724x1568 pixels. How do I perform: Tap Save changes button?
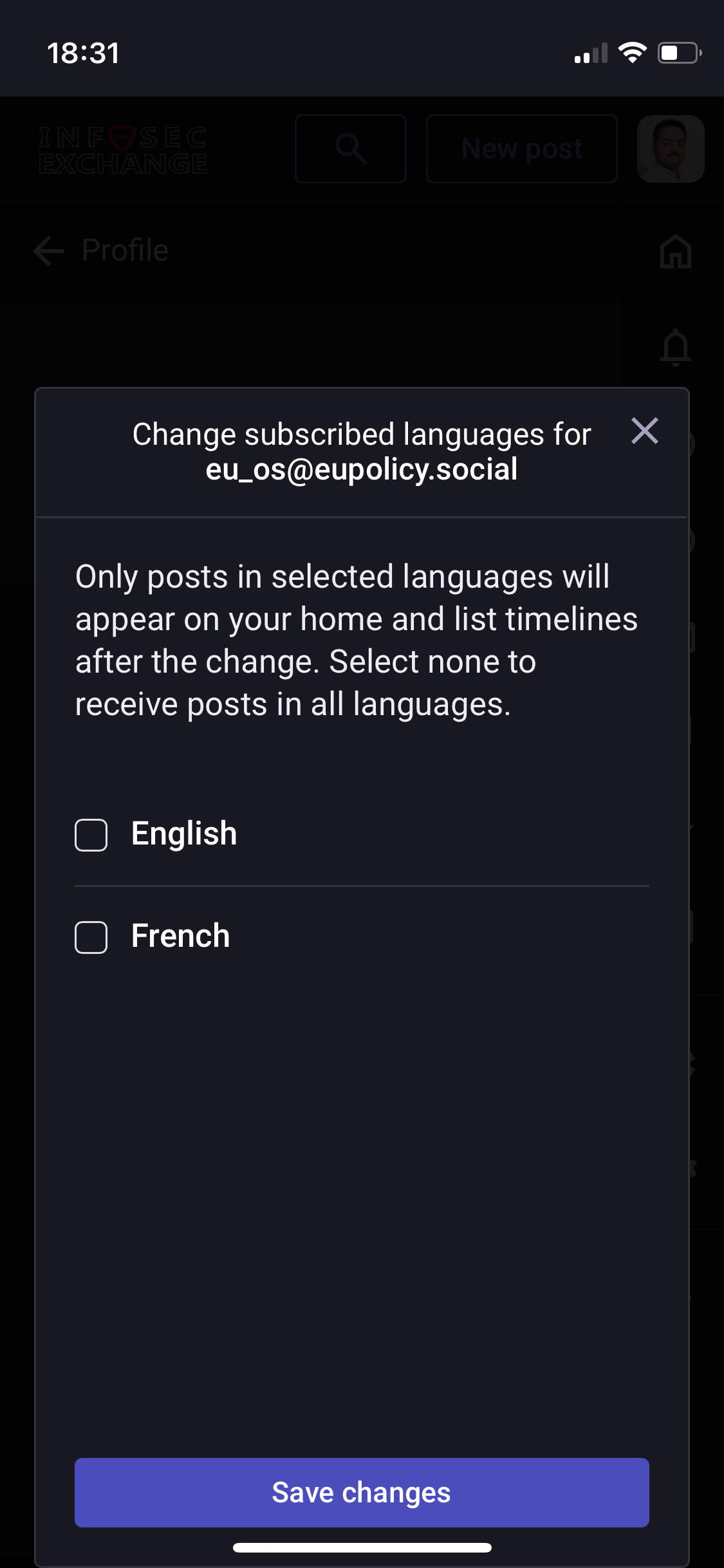362,1492
